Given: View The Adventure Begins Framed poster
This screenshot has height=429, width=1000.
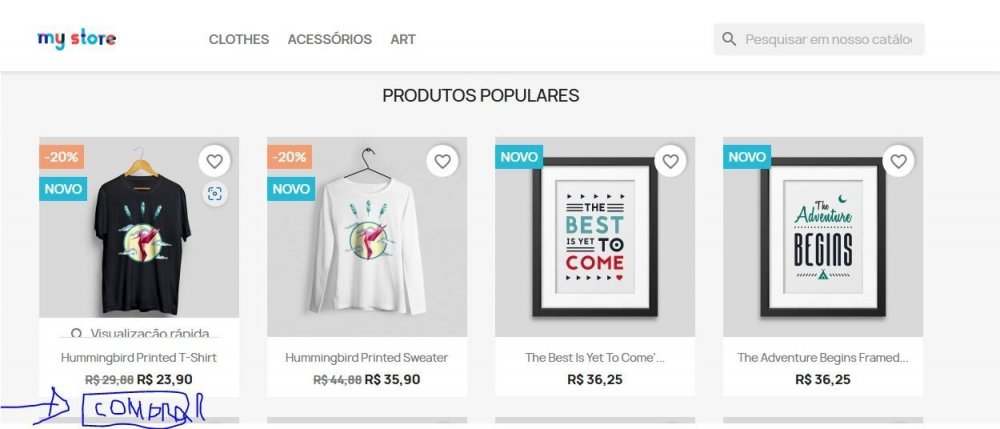Looking at the screenshot, I should pos(822,357).
